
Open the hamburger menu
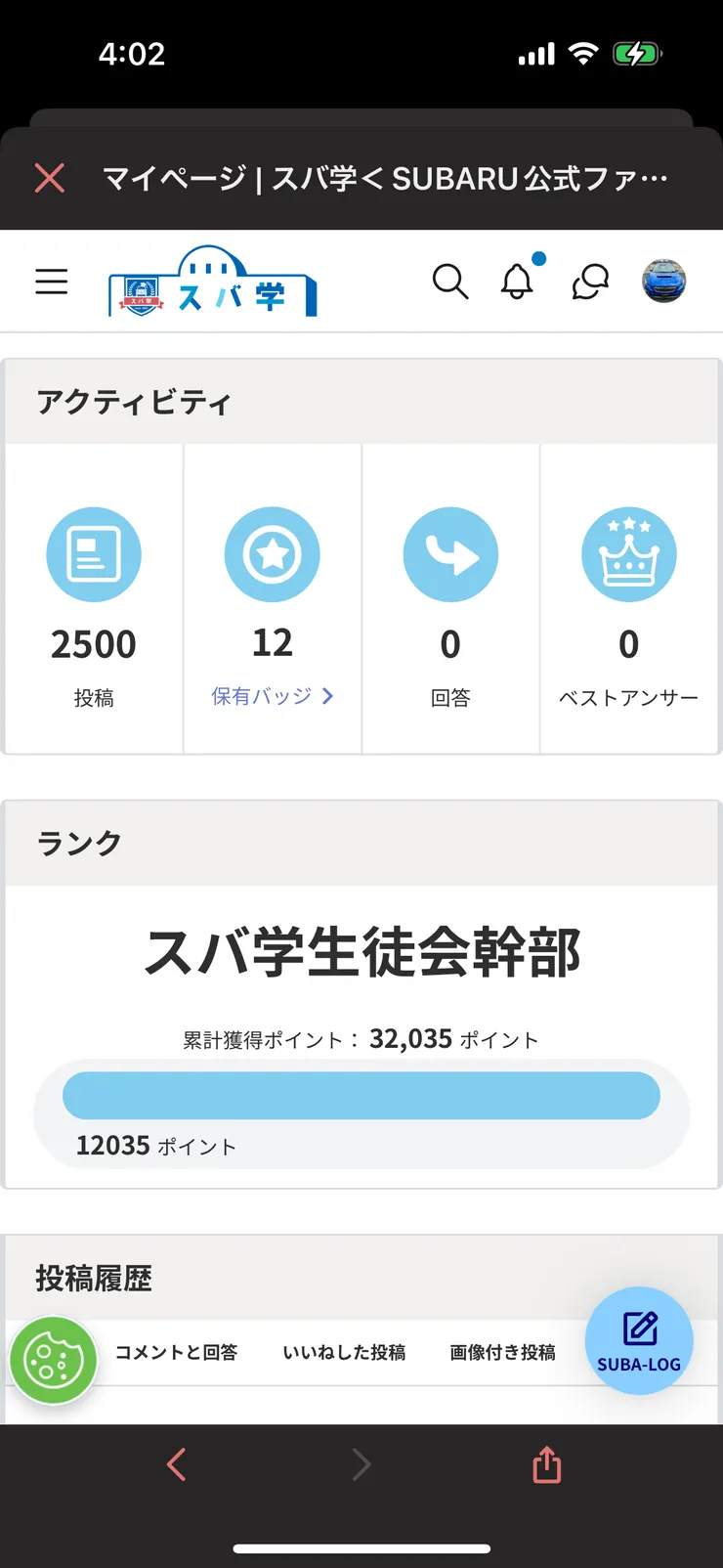point(51,282)
